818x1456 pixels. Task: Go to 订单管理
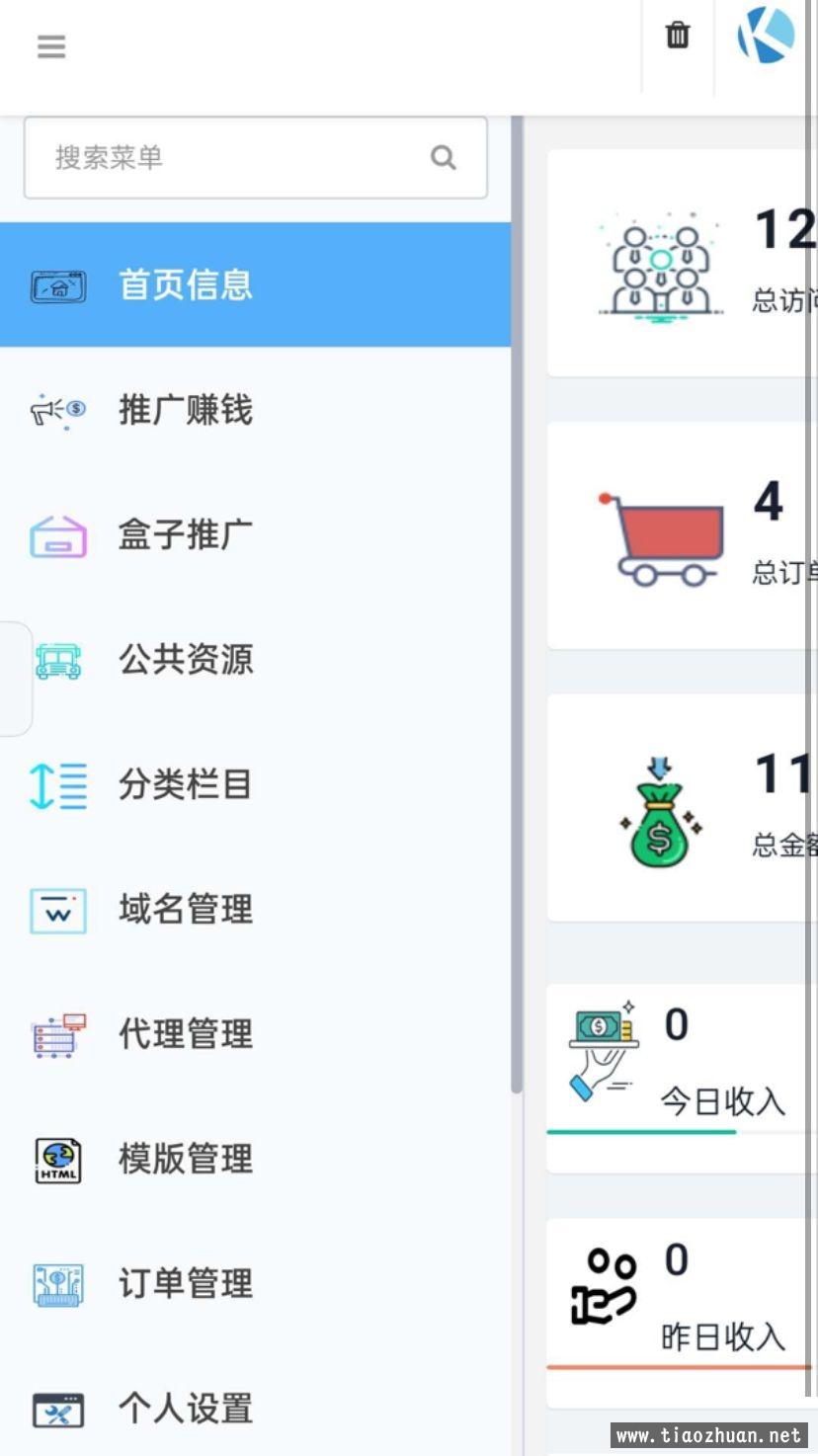pos(186,1284)
